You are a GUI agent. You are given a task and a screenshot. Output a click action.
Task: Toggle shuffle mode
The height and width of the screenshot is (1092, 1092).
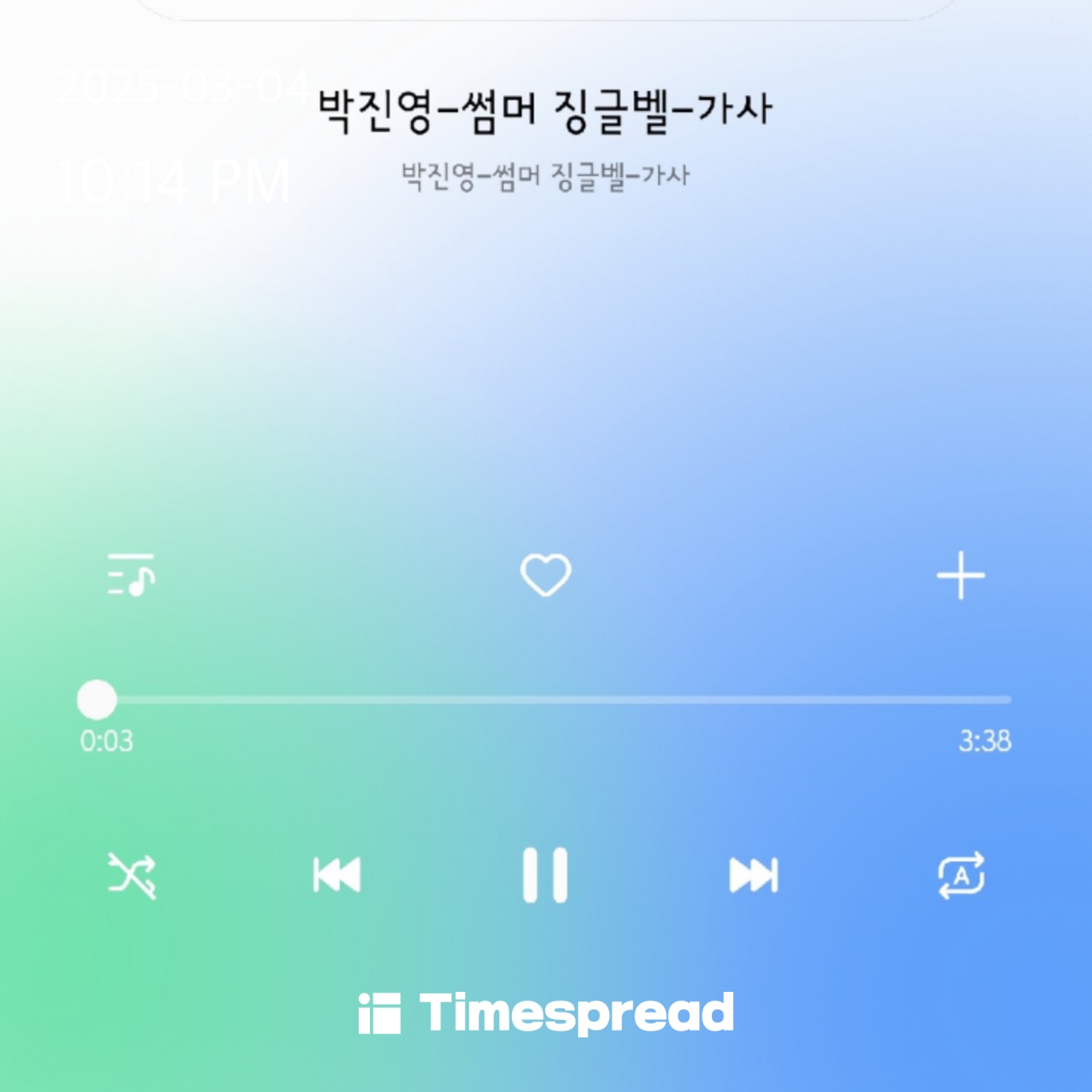click(x=131, y=875)
